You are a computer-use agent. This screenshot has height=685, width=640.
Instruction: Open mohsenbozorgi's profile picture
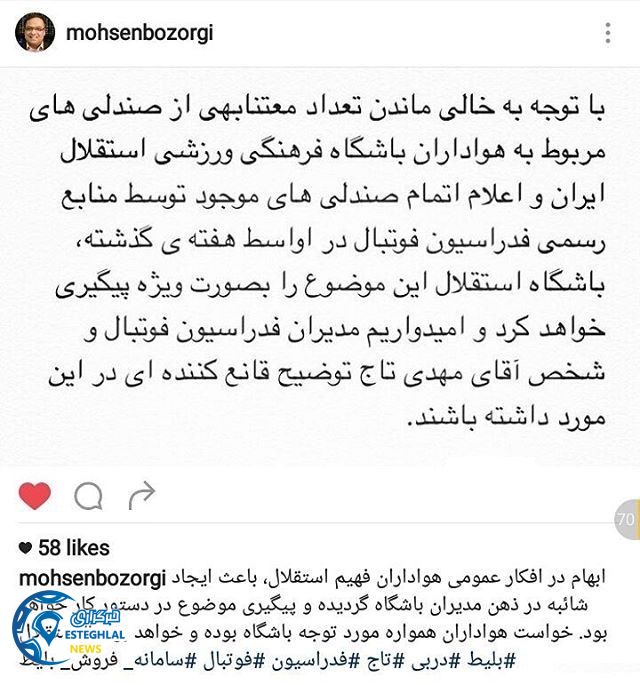point(35,33)
